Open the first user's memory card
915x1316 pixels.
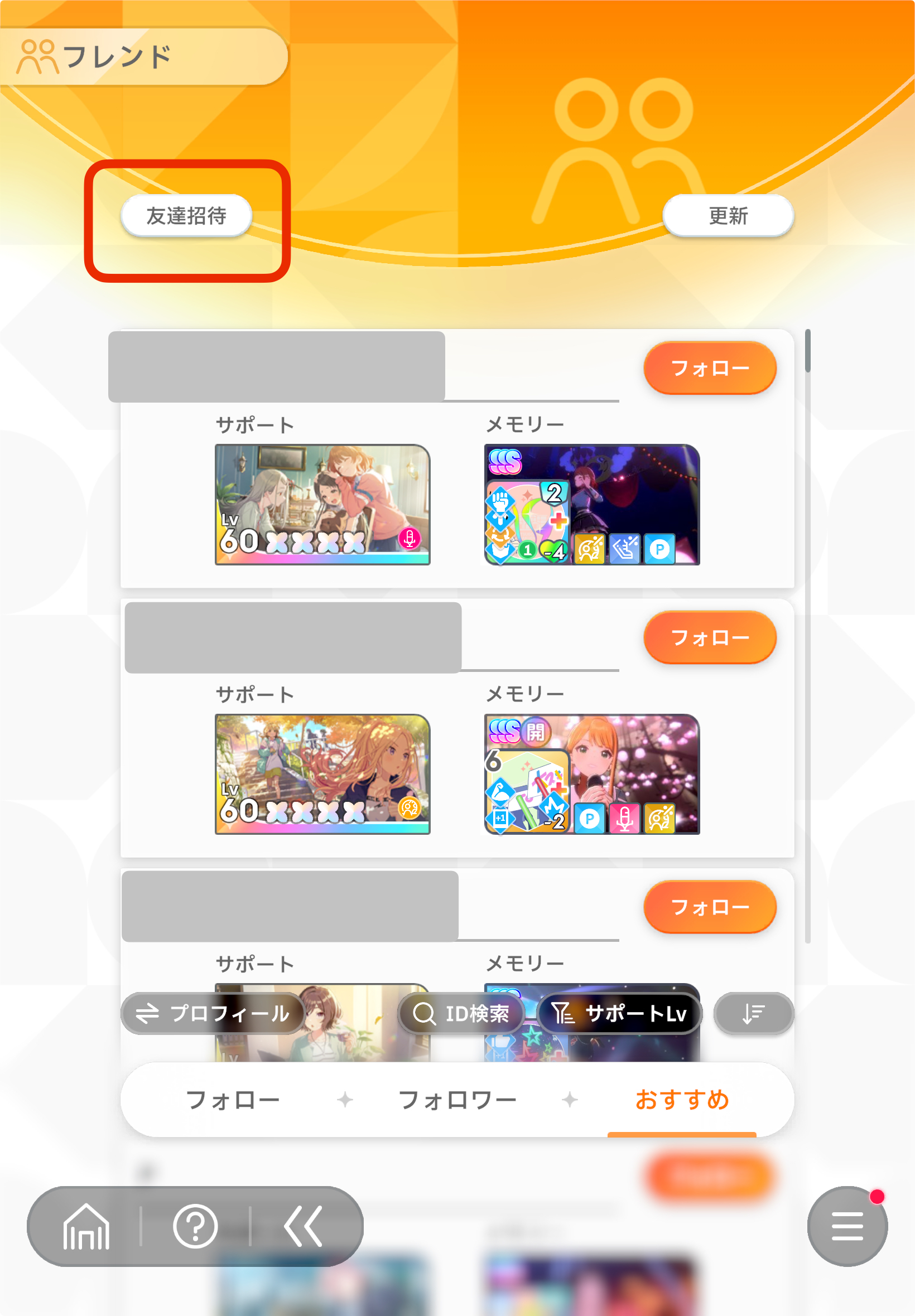tap(591, 505)
